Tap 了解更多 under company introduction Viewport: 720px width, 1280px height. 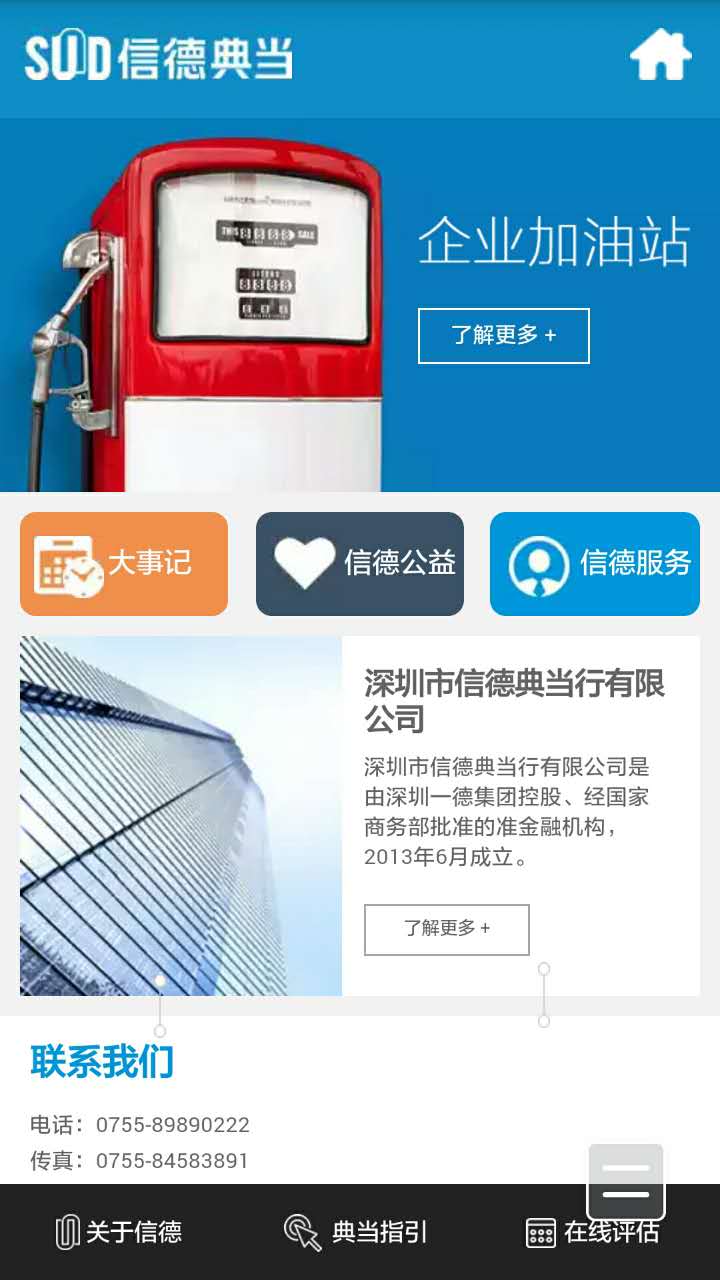(446, 929)
